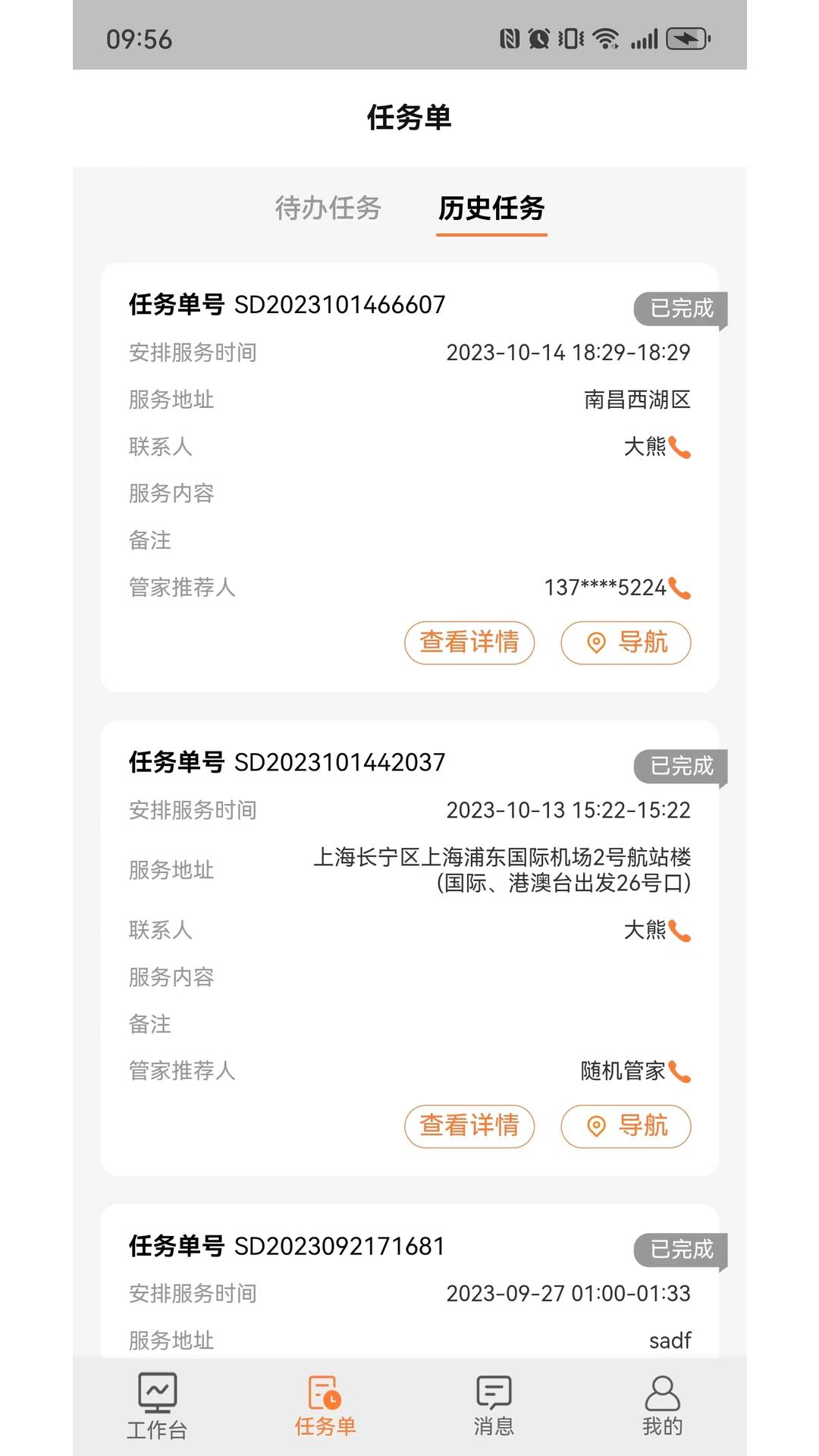The height and width of the screenshot is (1456, 819).
Task: View details of task SD2023101466607
Action: point(469,642)
